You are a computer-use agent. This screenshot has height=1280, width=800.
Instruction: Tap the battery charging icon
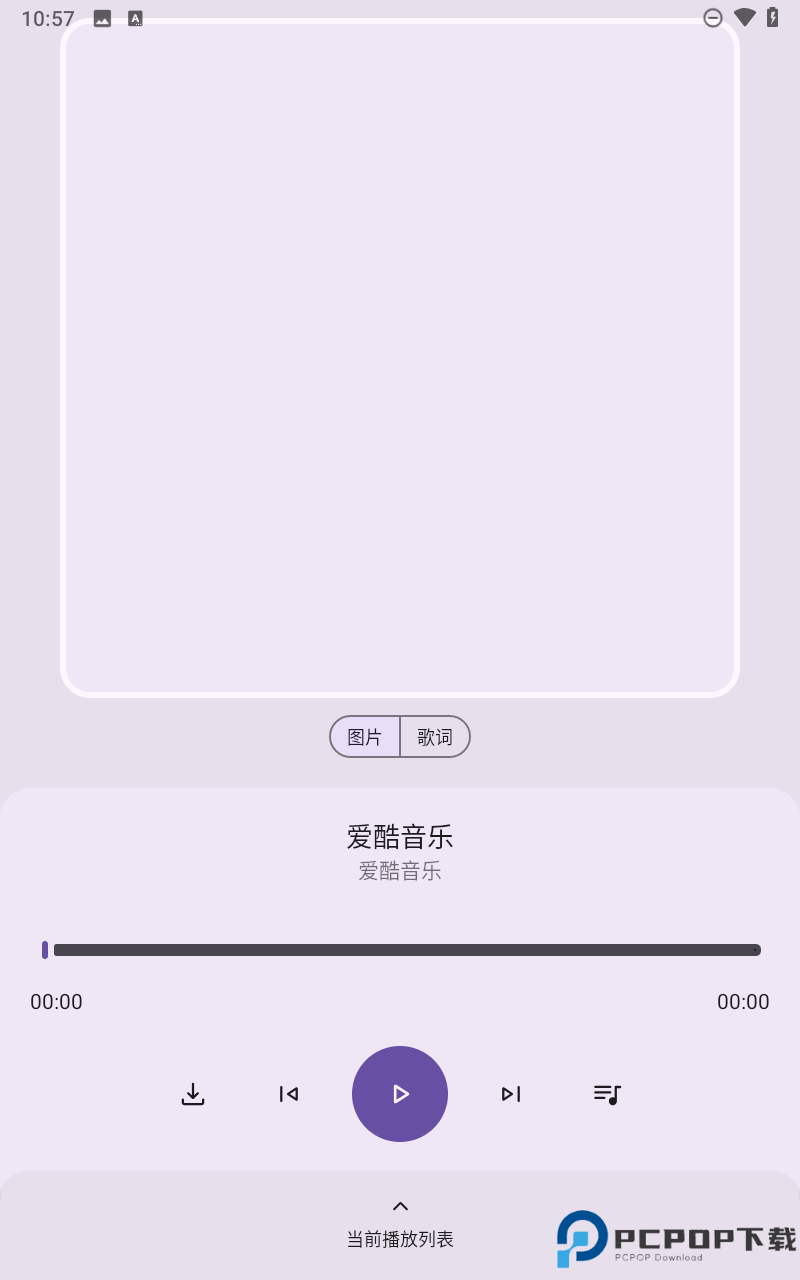click(771, 17)
